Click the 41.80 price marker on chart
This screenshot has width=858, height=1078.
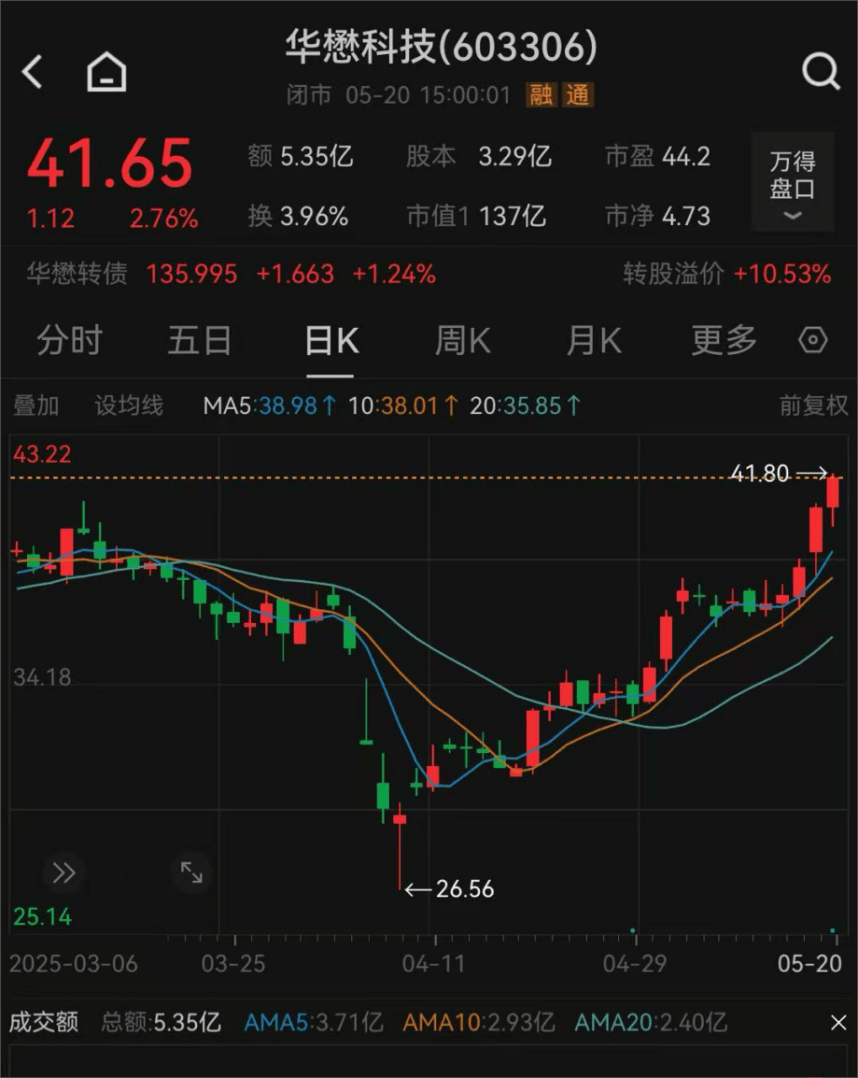(758, 473)
